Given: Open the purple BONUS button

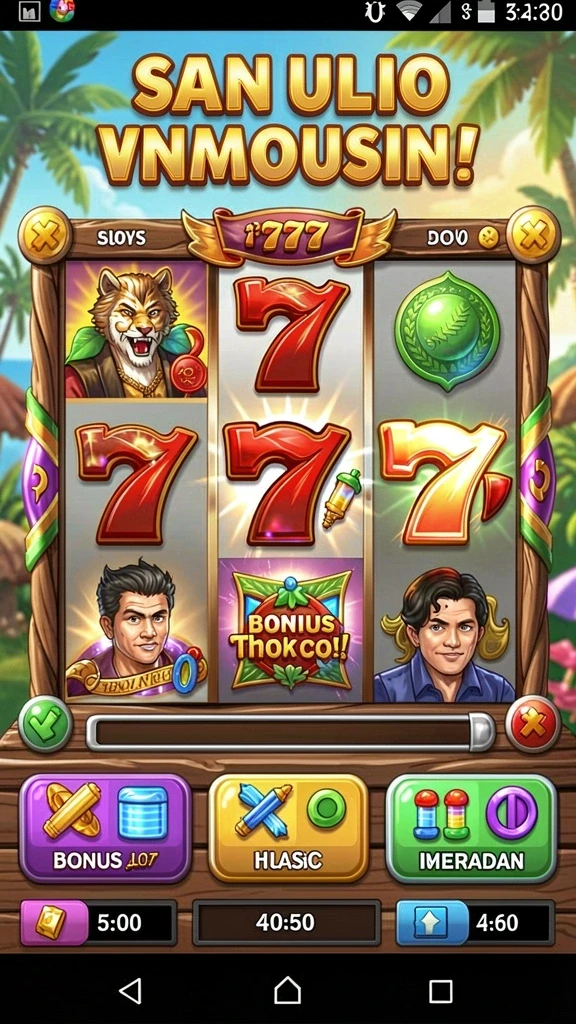Looking at the screenshot, I should (x=105, y=828).
